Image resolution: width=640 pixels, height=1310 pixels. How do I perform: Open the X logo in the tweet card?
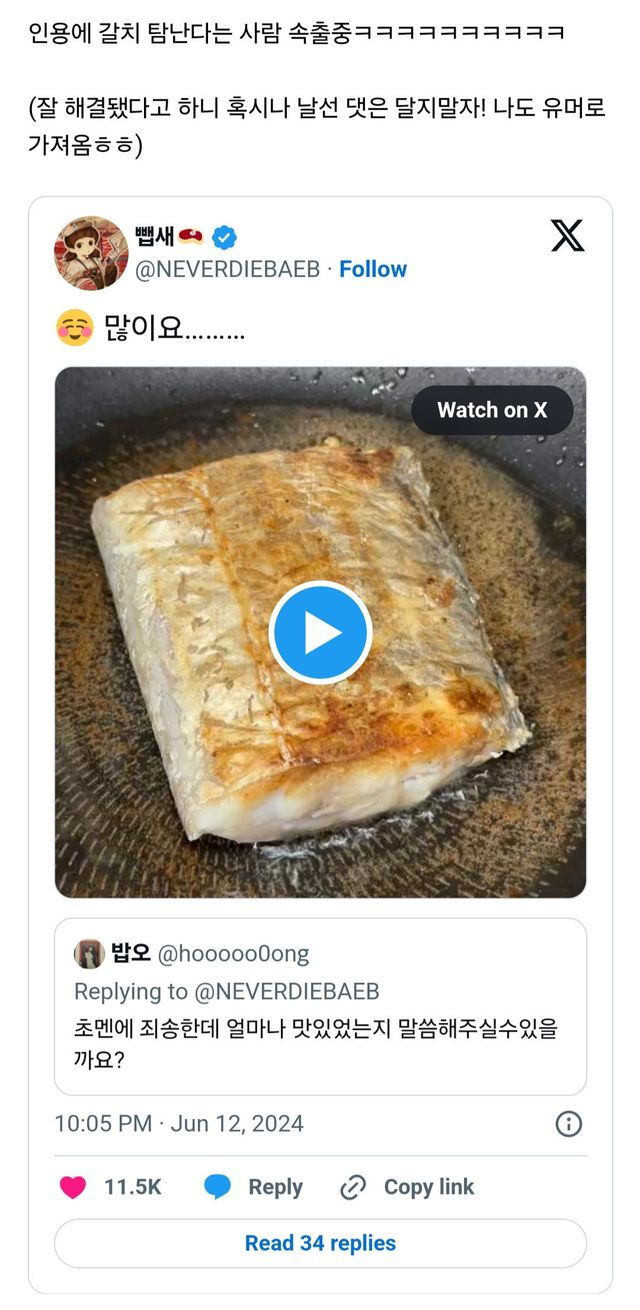tap(567, 235)
